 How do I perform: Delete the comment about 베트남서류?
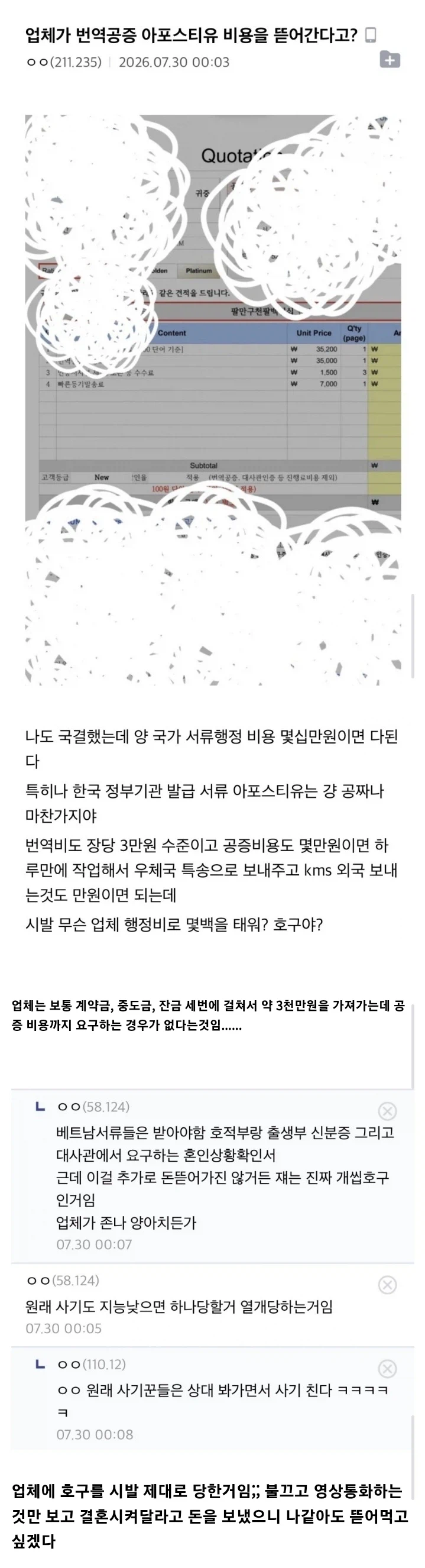tap(387, 1111)
